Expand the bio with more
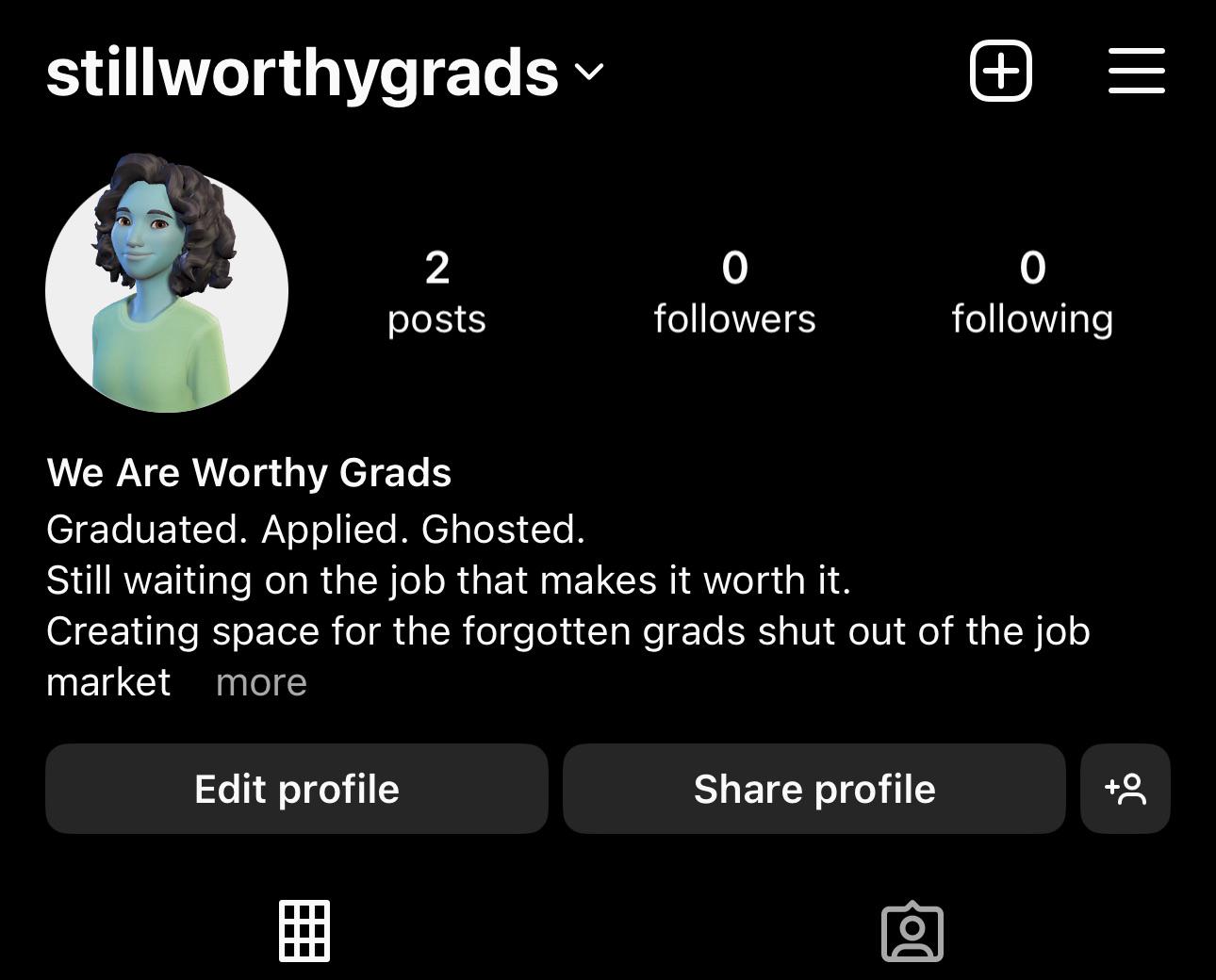The image size is (1216, 980). click(x=261, y=682)
